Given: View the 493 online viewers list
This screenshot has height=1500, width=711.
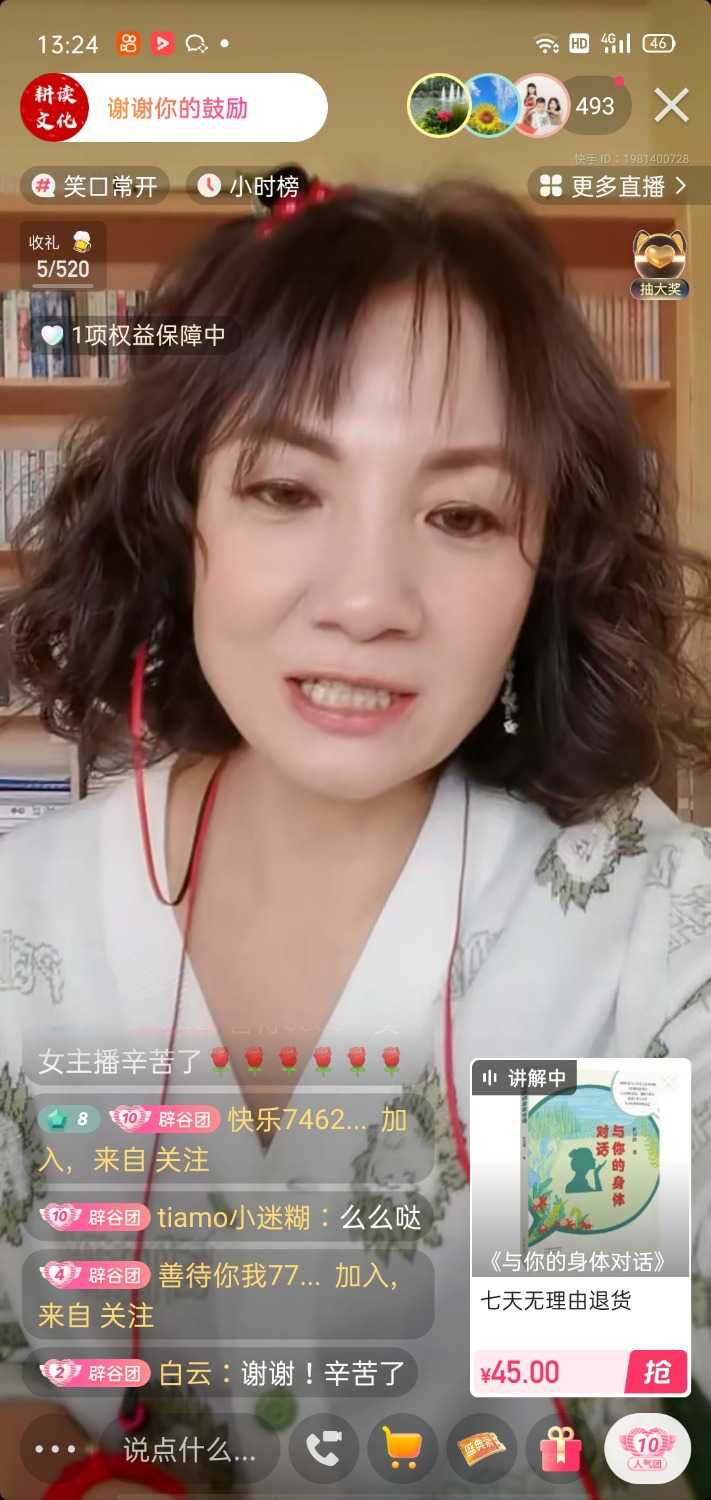Looking at the screenshot, I should point(595,106).
